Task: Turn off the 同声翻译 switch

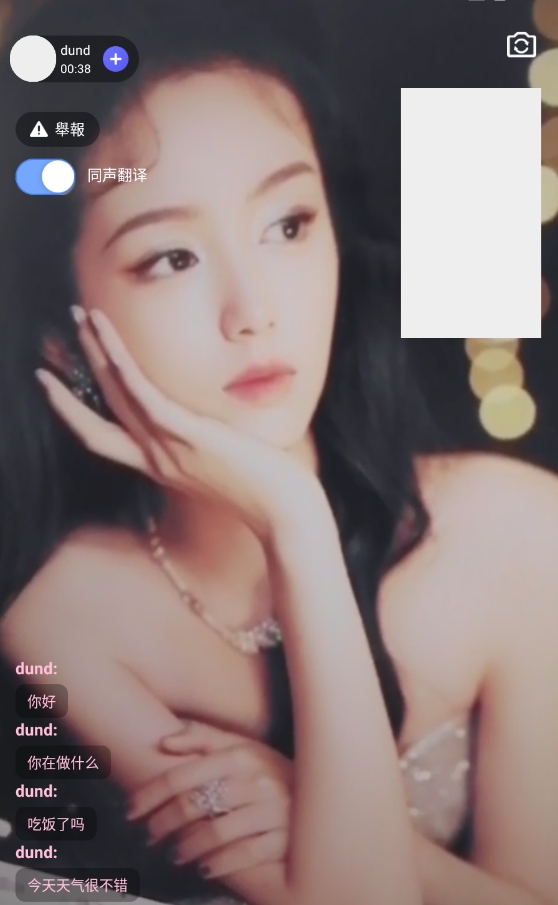Action: pos(45,177)
